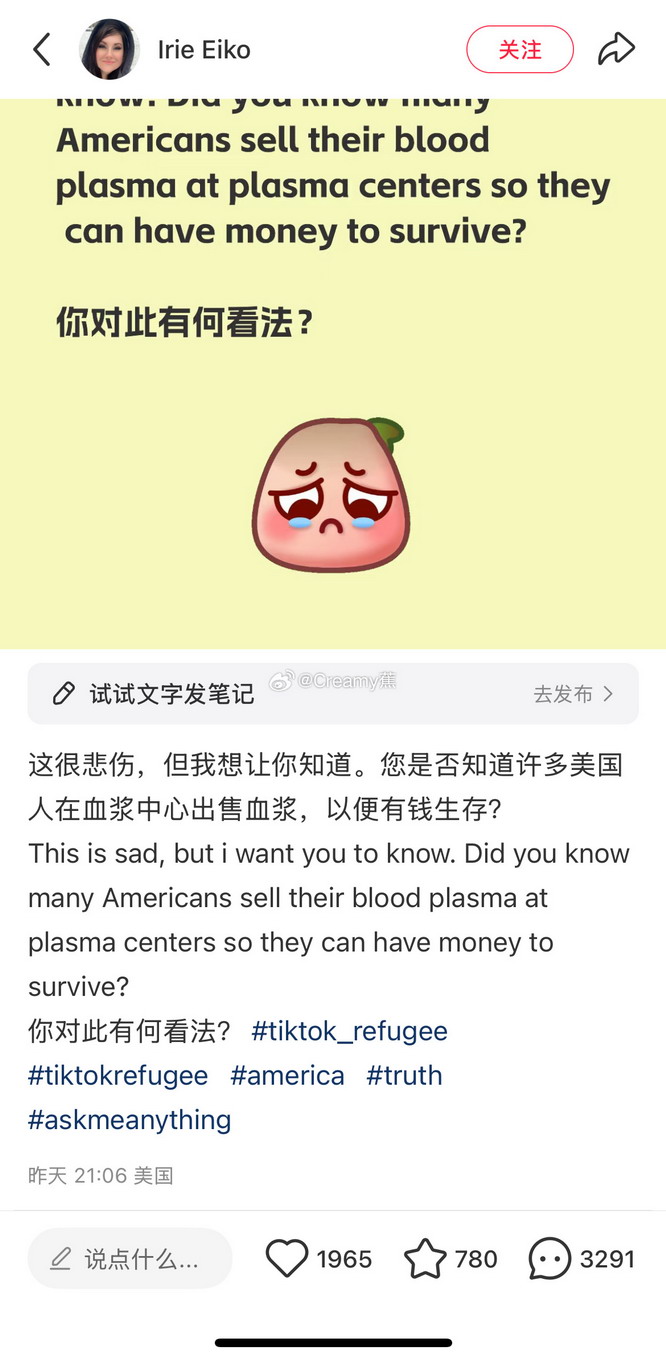Follow Irie Eiko with the 关注 button
Image resolution: width=666 pixels, height=1361 pixels.
[520, 49]
